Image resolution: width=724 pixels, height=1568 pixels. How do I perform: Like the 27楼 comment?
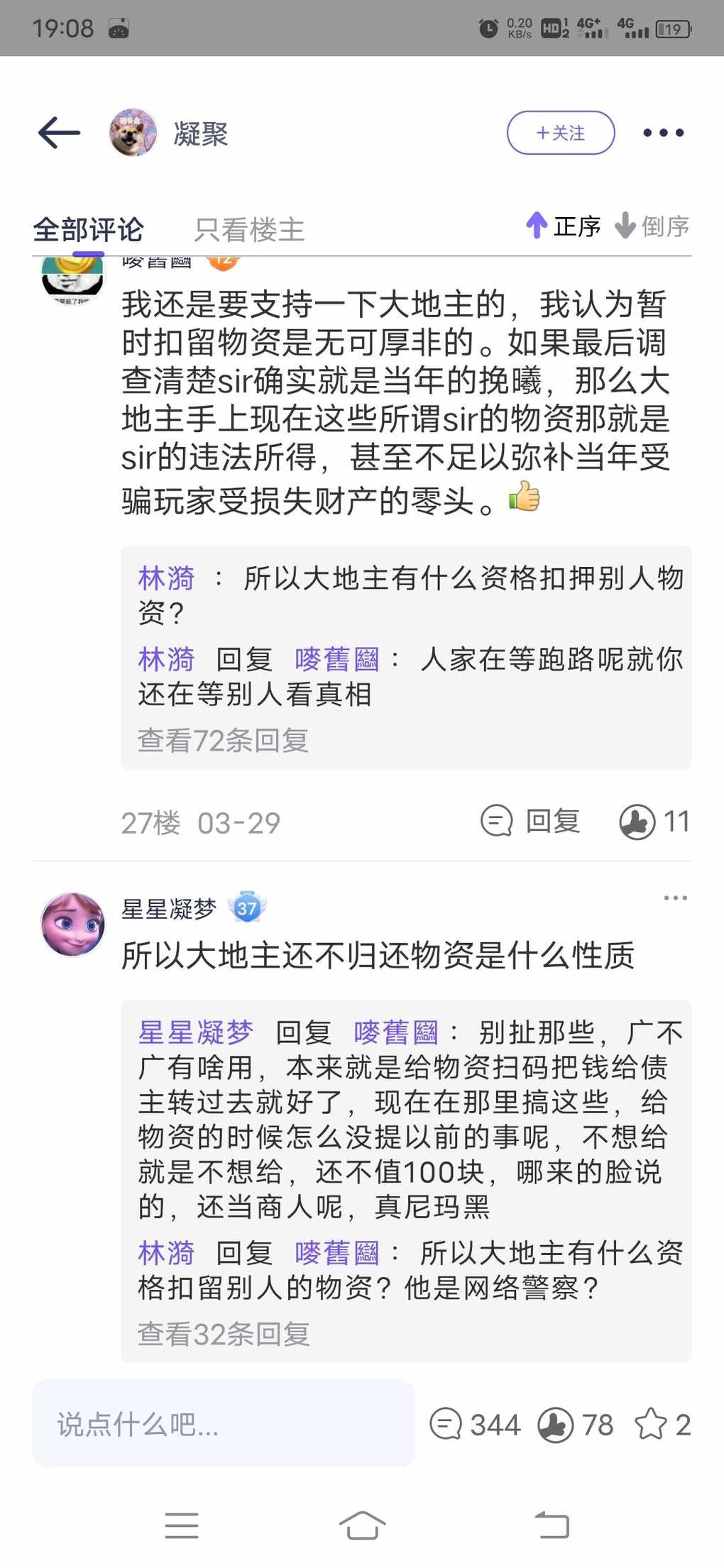click(x=653, y=822)
